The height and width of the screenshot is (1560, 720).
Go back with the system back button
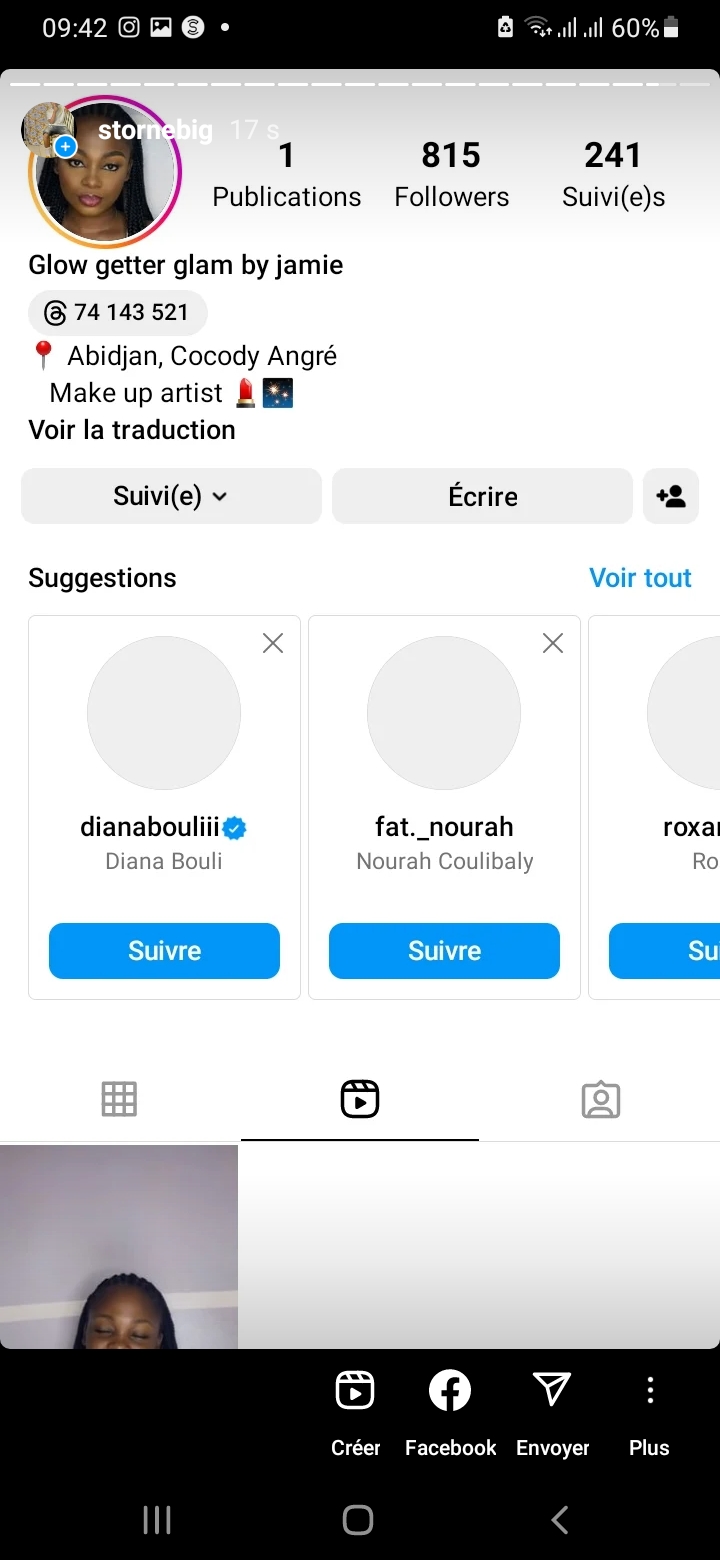(560, 1520)
